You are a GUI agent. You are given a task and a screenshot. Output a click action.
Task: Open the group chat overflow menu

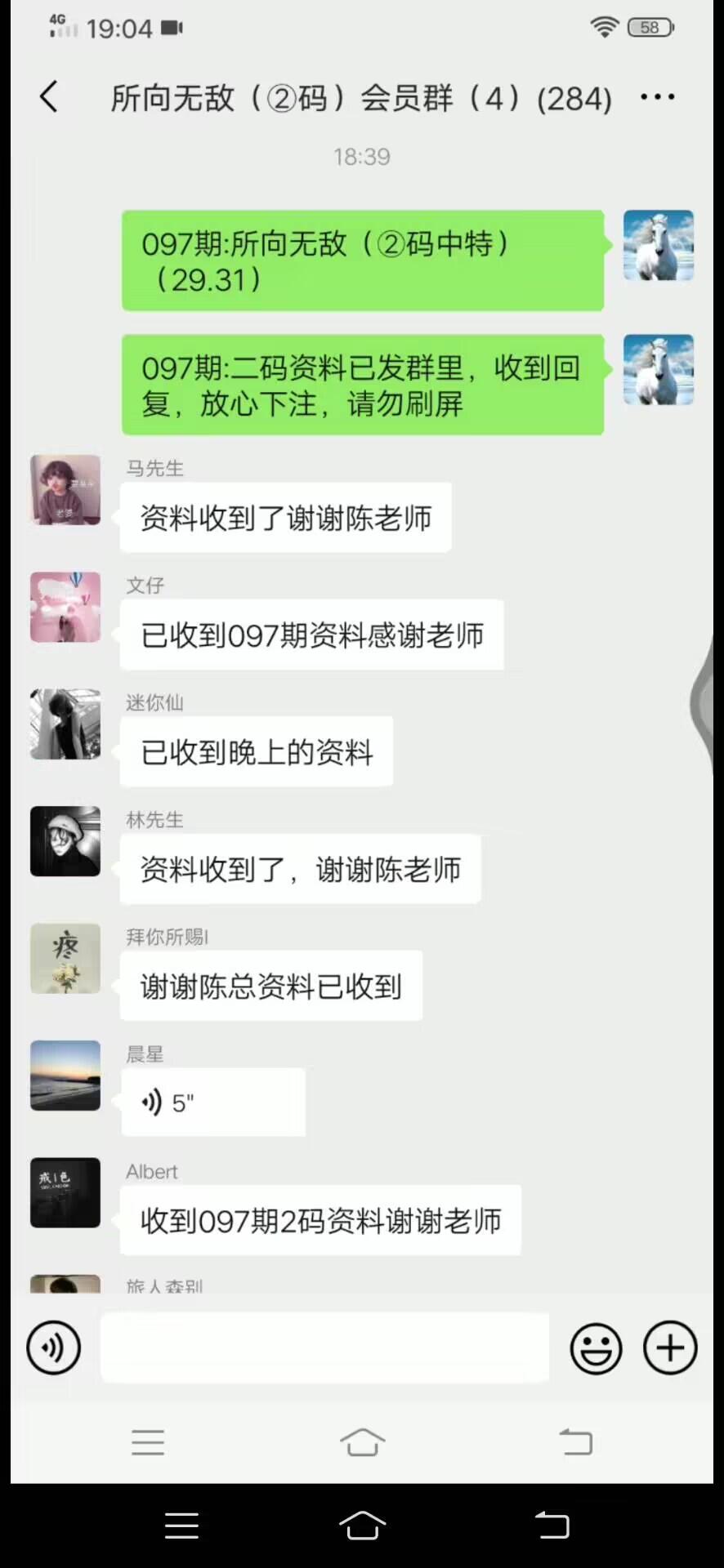(658, 97)
